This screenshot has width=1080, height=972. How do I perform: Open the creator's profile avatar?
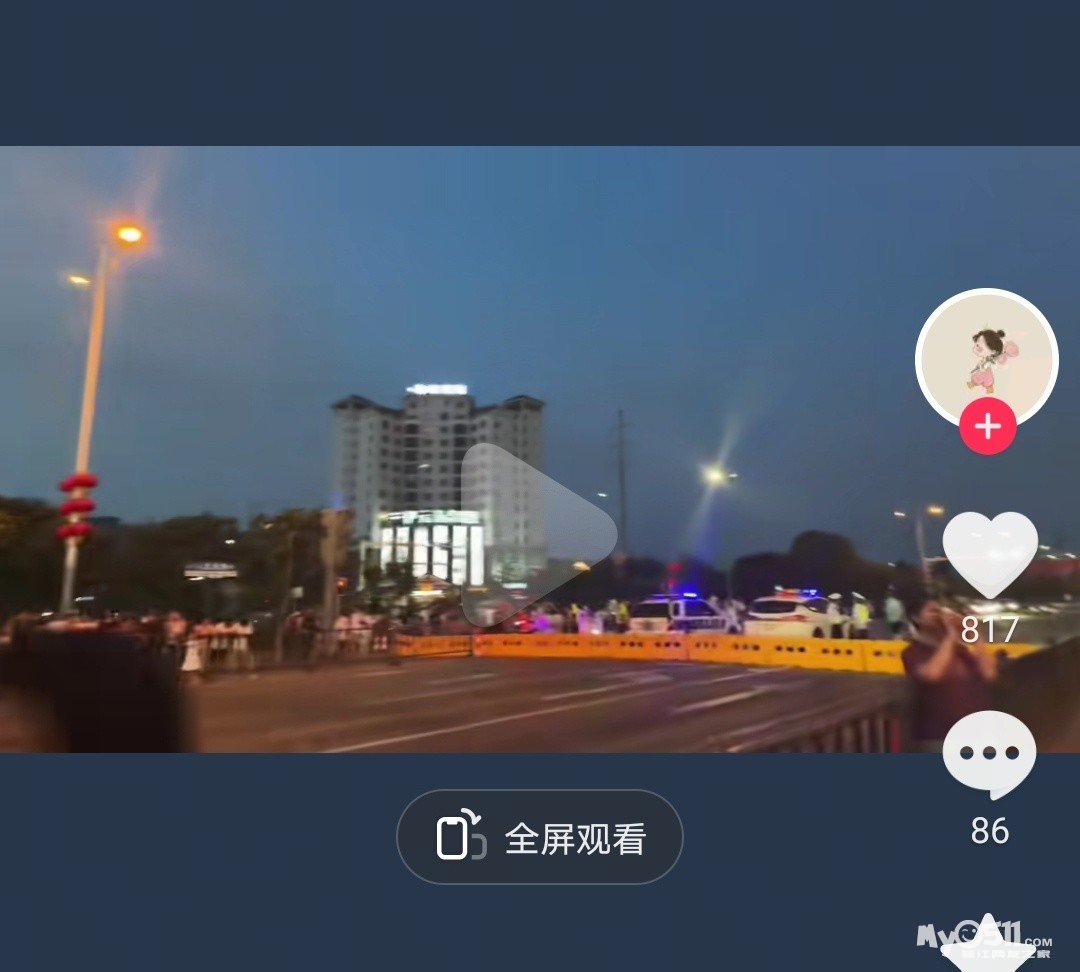987,355
